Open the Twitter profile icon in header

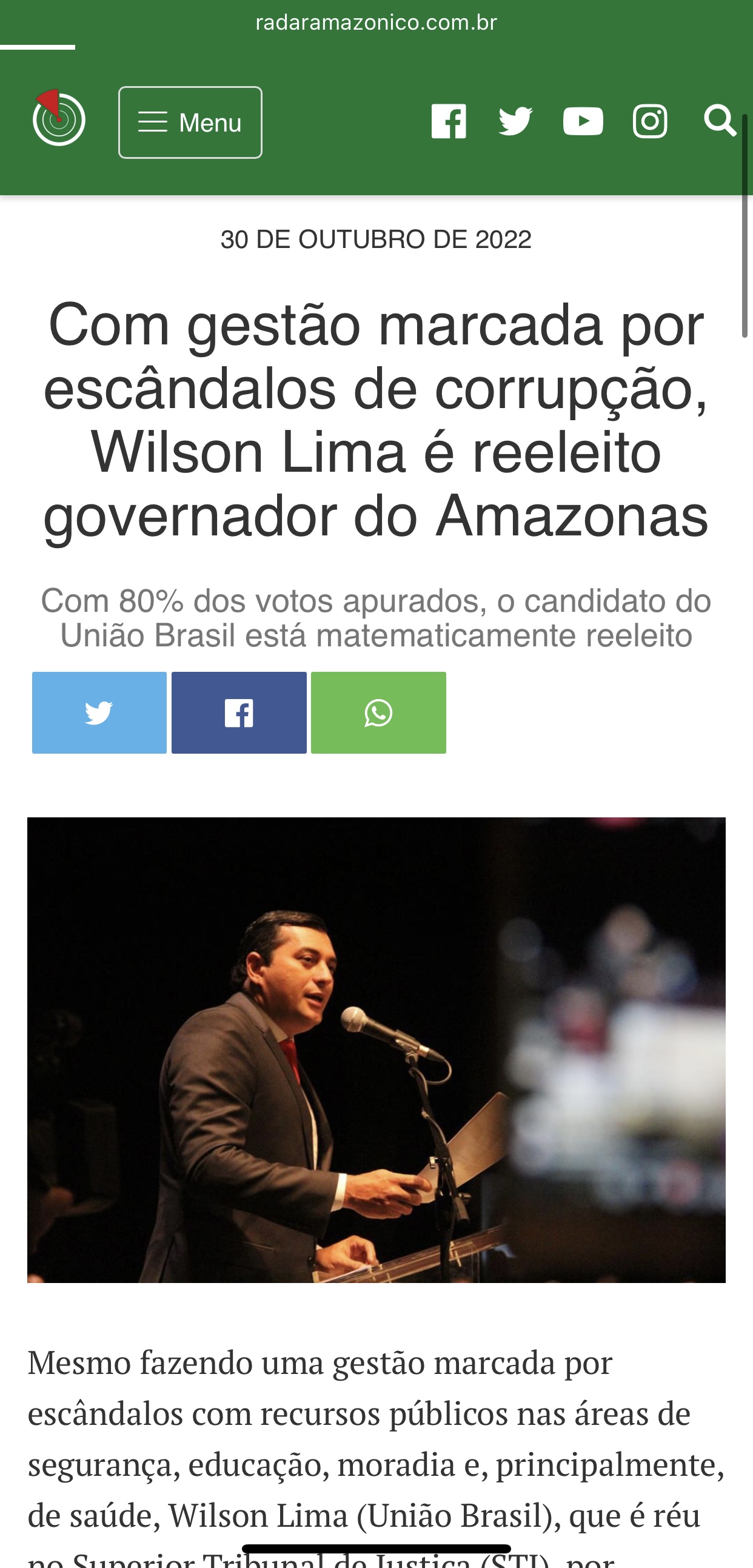515,121
